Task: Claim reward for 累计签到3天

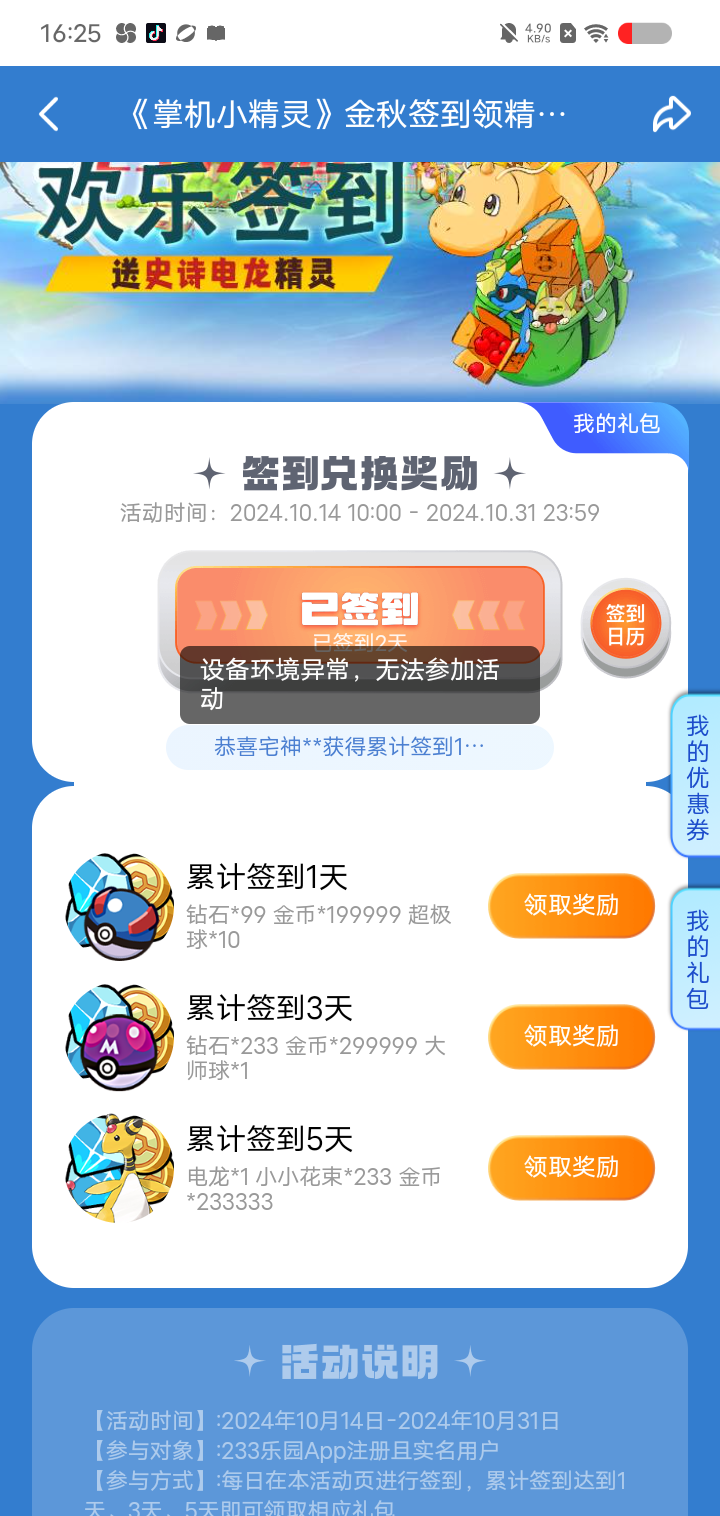Action: 571,1037
